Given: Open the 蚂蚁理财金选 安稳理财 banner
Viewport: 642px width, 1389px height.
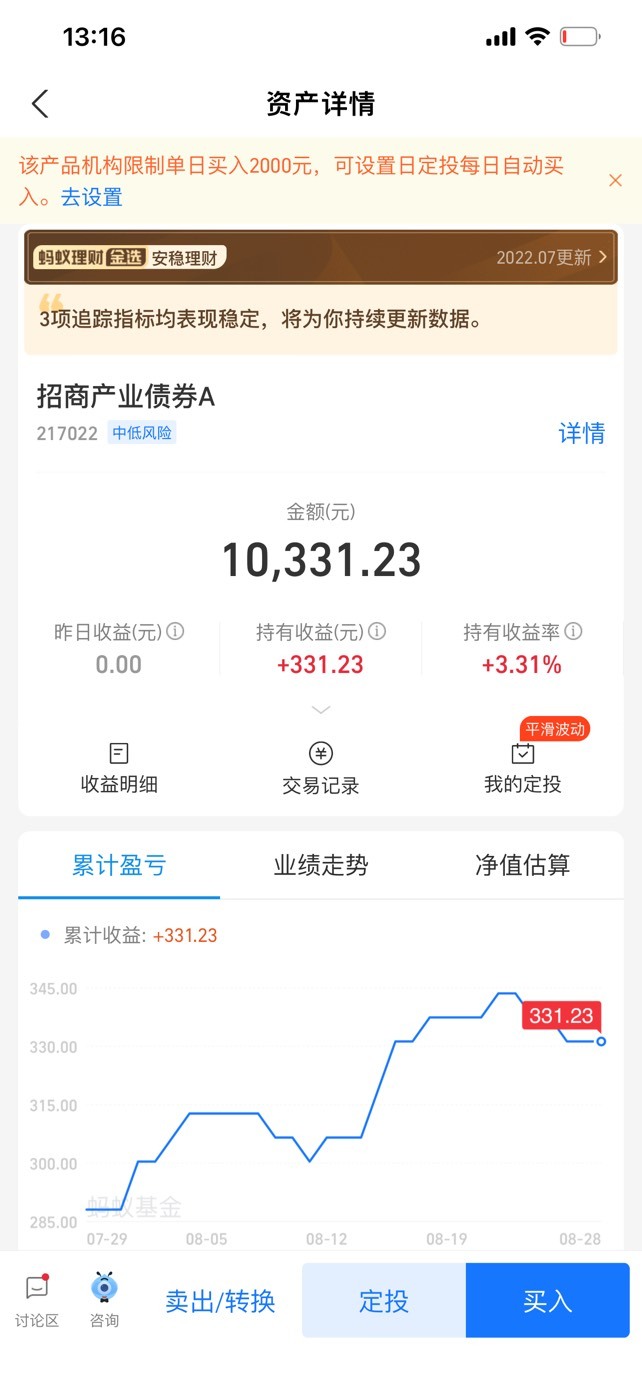Looking at the screenshot, I should 321,257.
